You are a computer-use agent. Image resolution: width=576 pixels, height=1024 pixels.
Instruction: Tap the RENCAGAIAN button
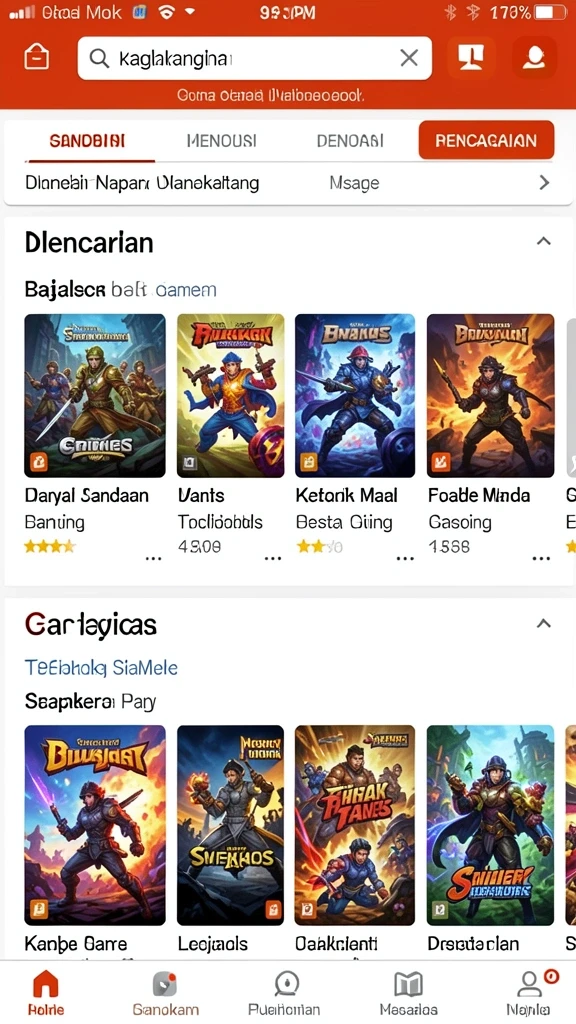coord(486,140)
